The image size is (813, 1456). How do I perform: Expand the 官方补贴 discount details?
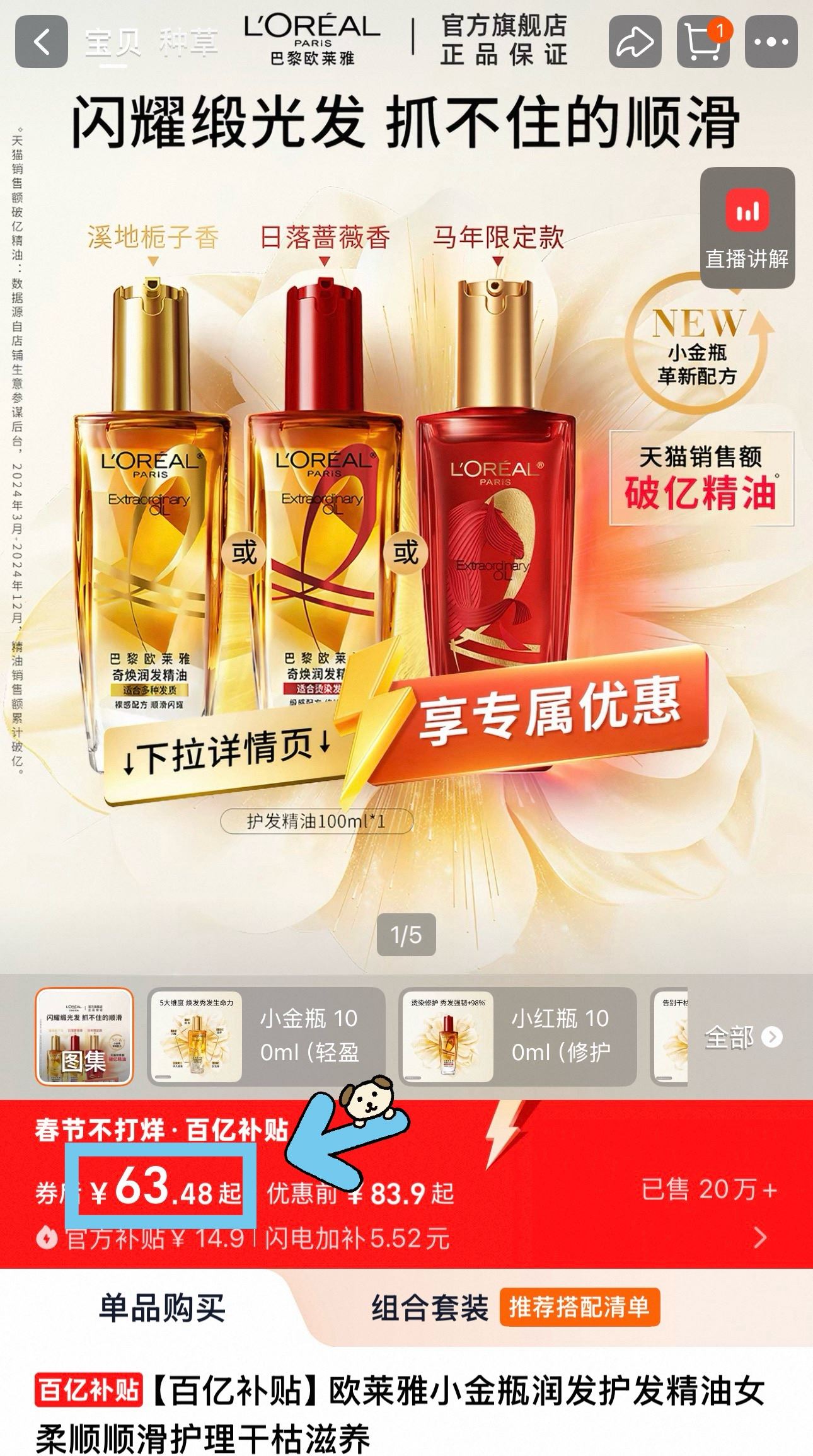click(760, 1238)
